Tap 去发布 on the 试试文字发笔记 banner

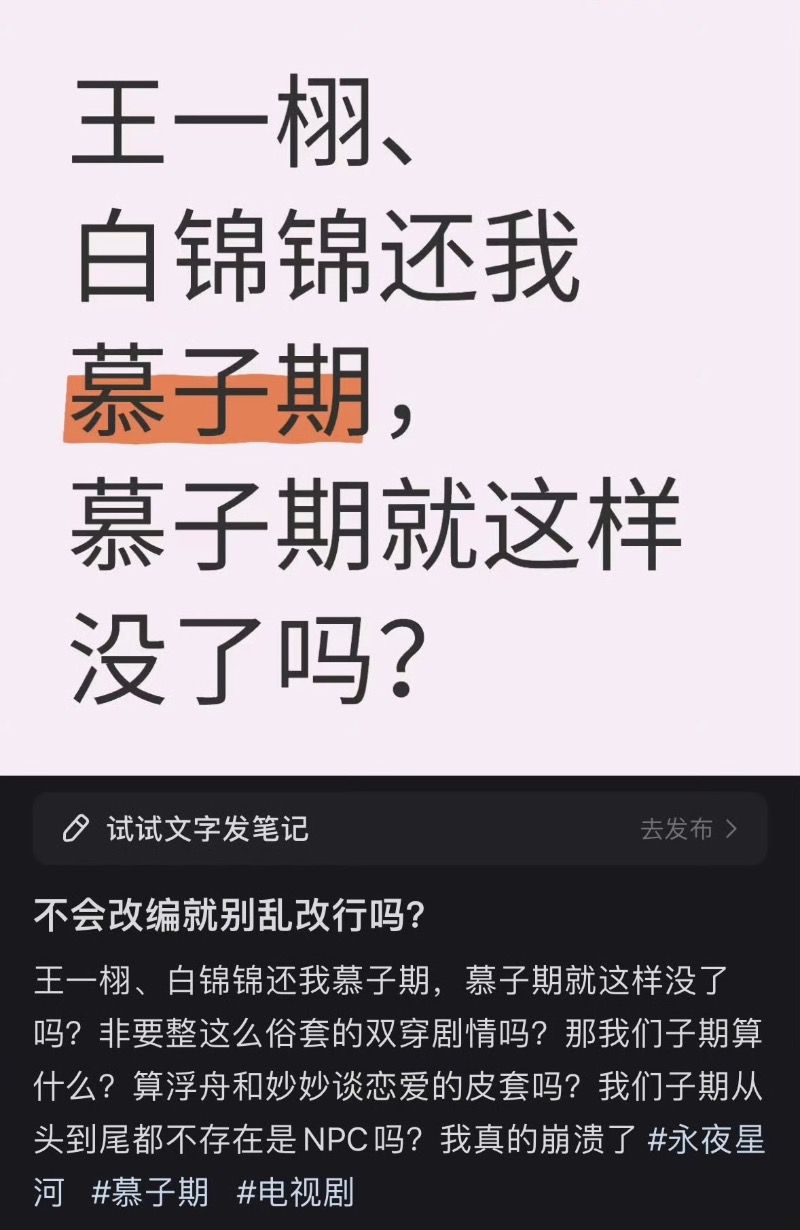point(688,829)
